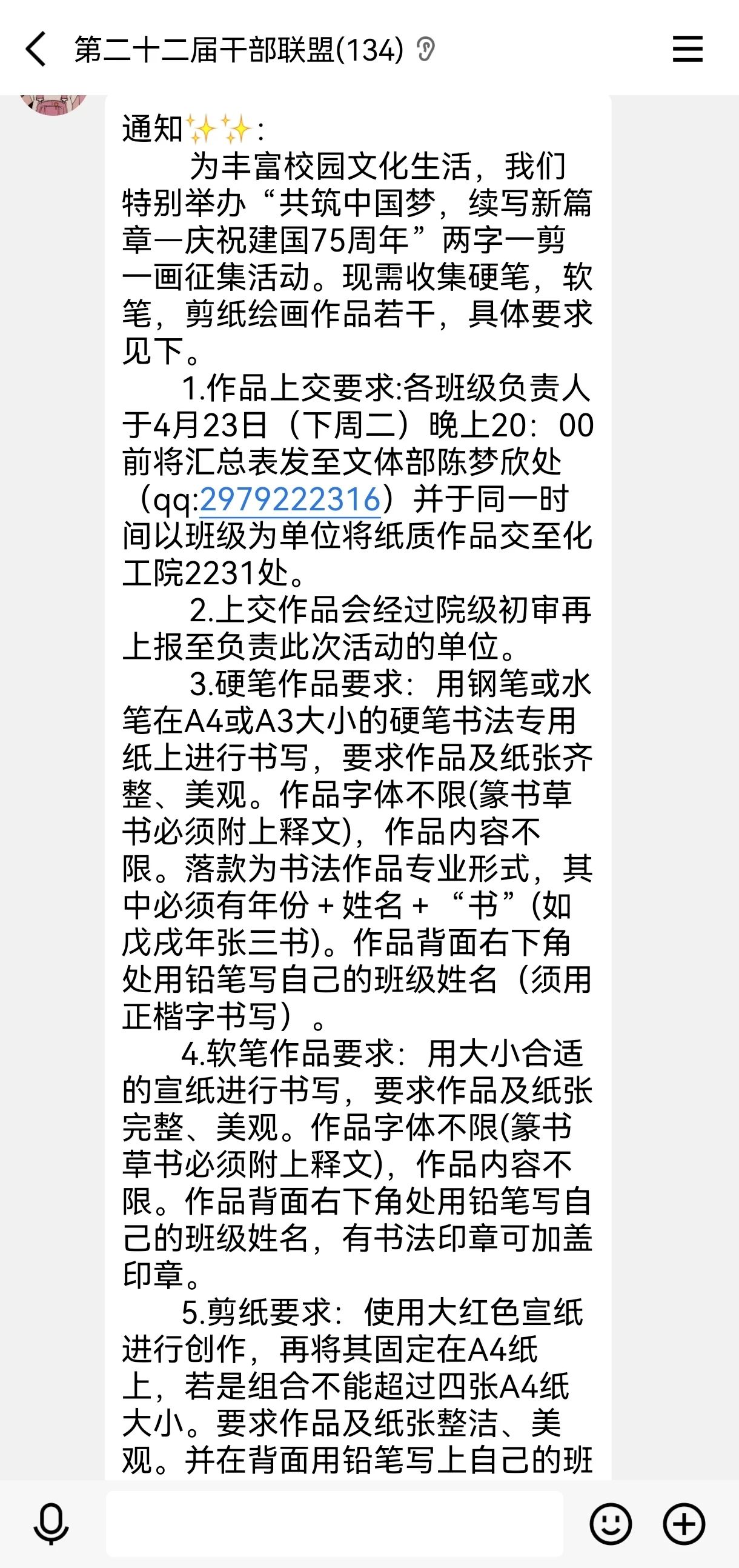Tap the sender's avatar
Screen dimensions: 739x1568
[53, 104]
